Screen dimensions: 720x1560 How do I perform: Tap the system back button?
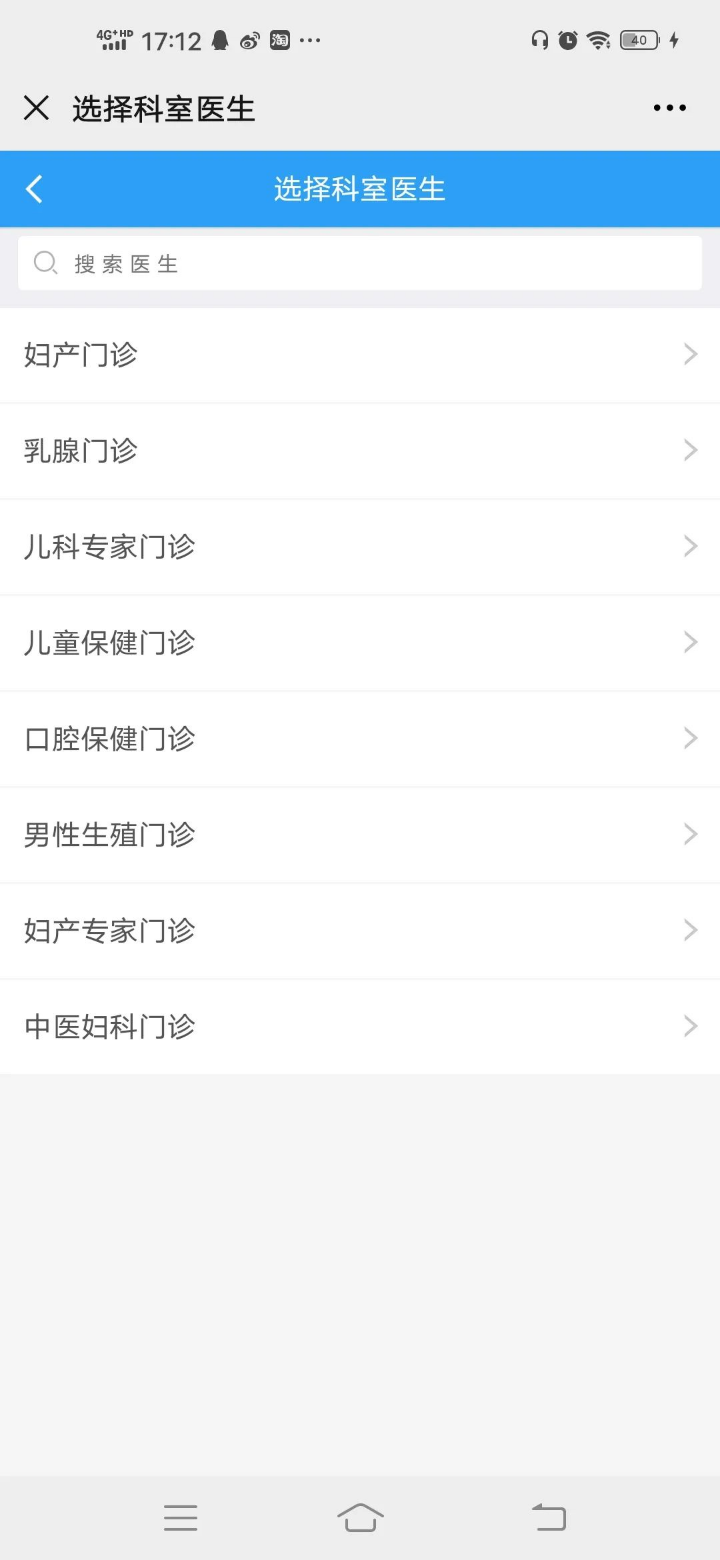coord(548,1517)
